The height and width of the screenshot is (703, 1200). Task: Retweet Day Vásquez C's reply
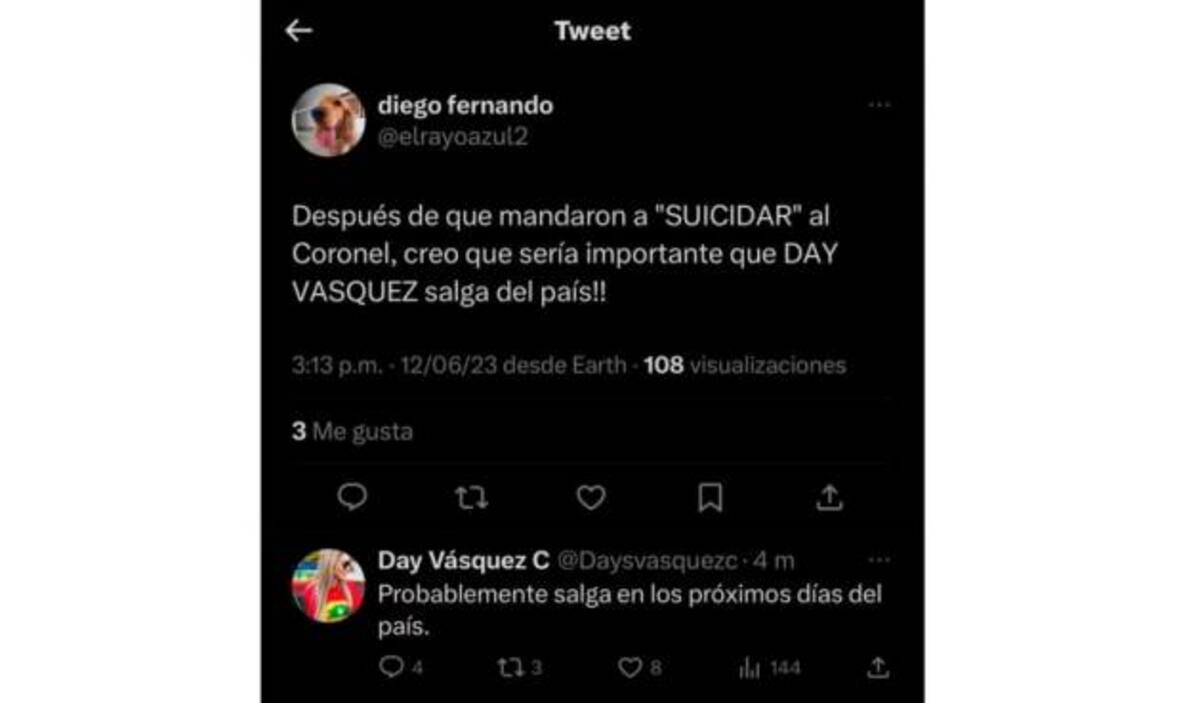point(511,667)
